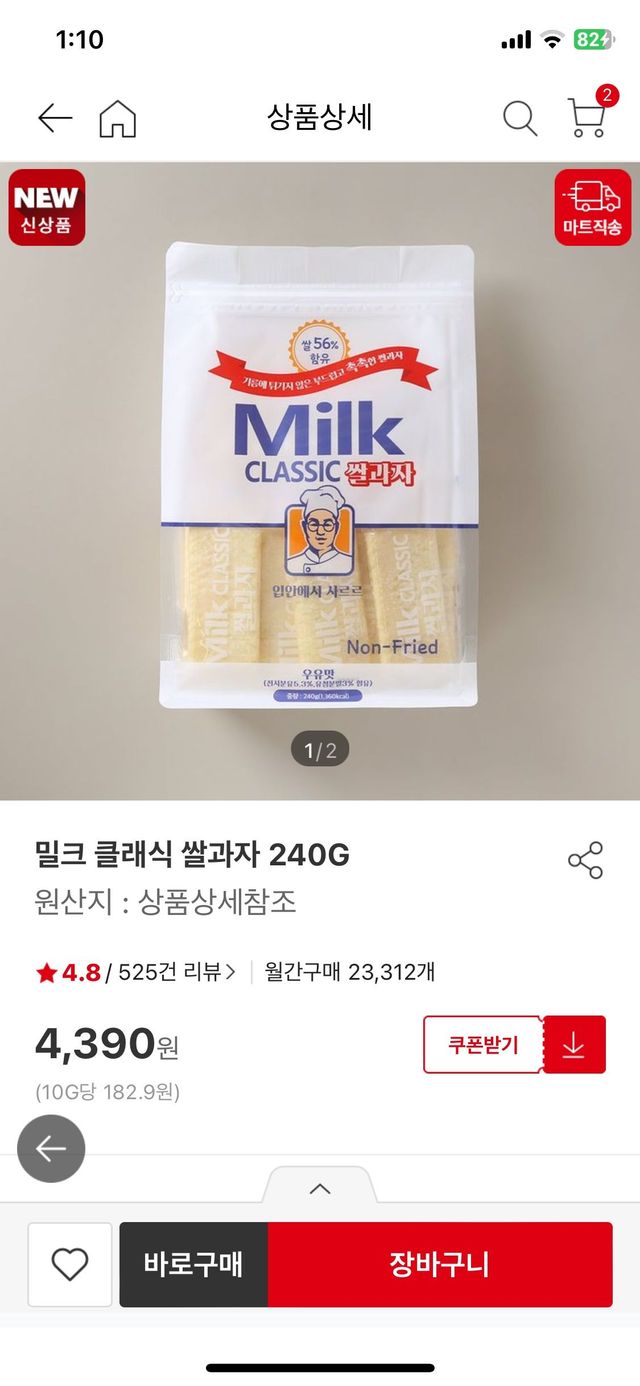Tap 쿠폰받기 to download the coupon
Viewport: 640px width, 1386px height.
(514, 1045)
